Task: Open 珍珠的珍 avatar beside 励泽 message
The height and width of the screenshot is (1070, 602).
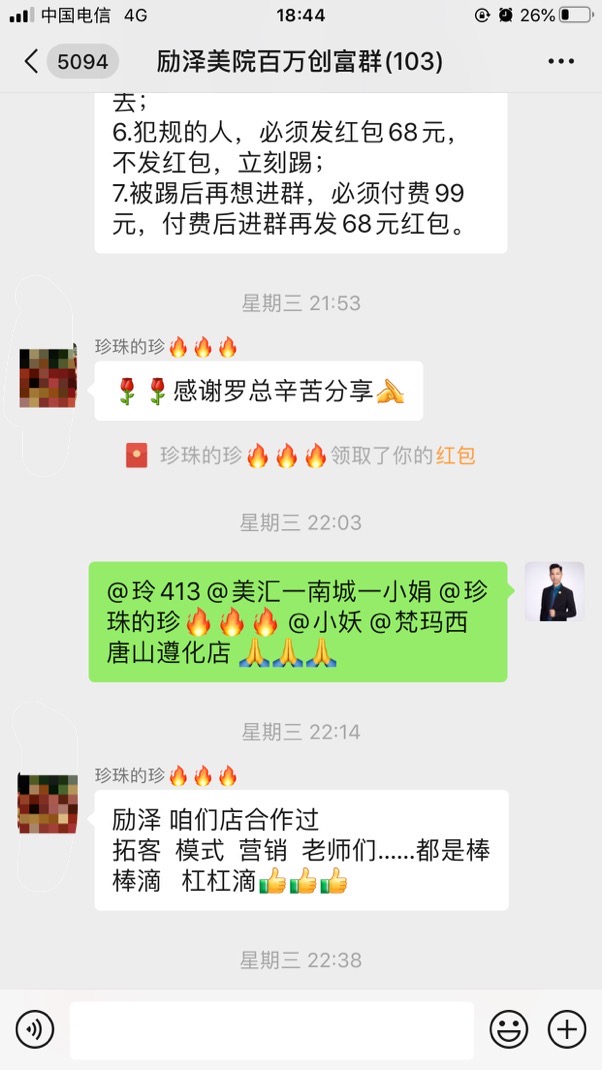Action: 48,805
